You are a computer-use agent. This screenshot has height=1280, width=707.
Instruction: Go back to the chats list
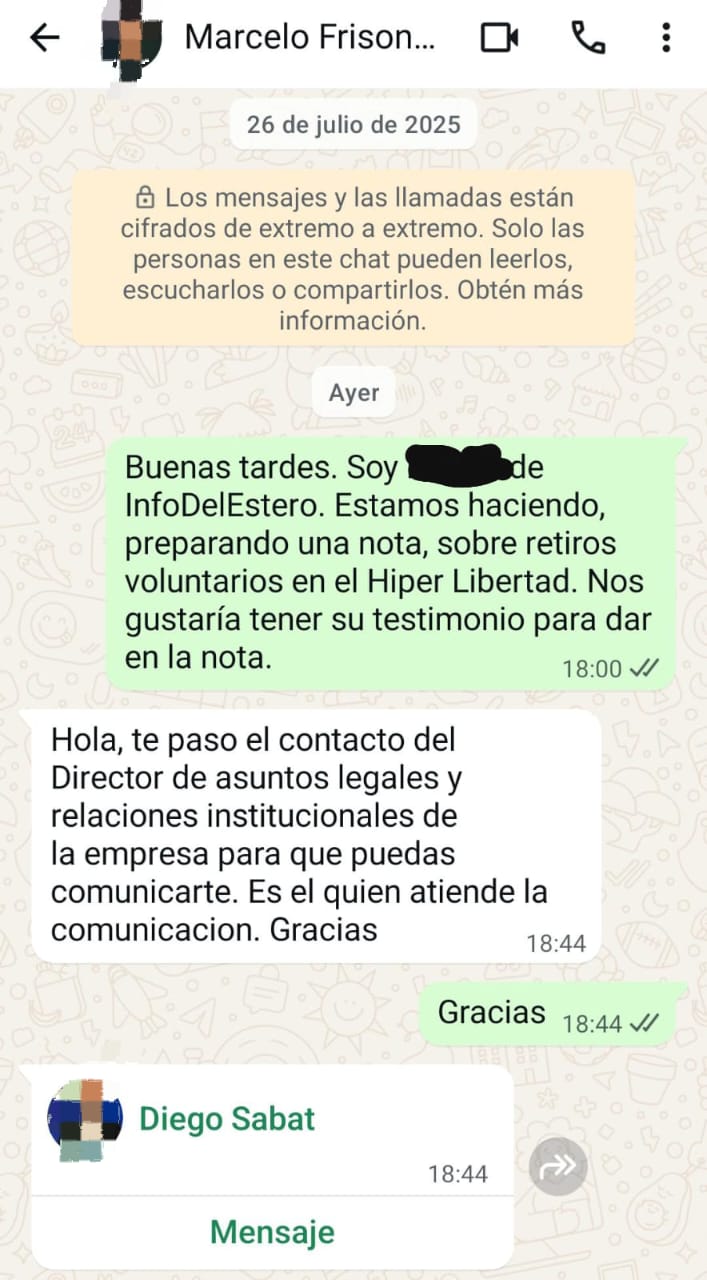coord(44,38)
